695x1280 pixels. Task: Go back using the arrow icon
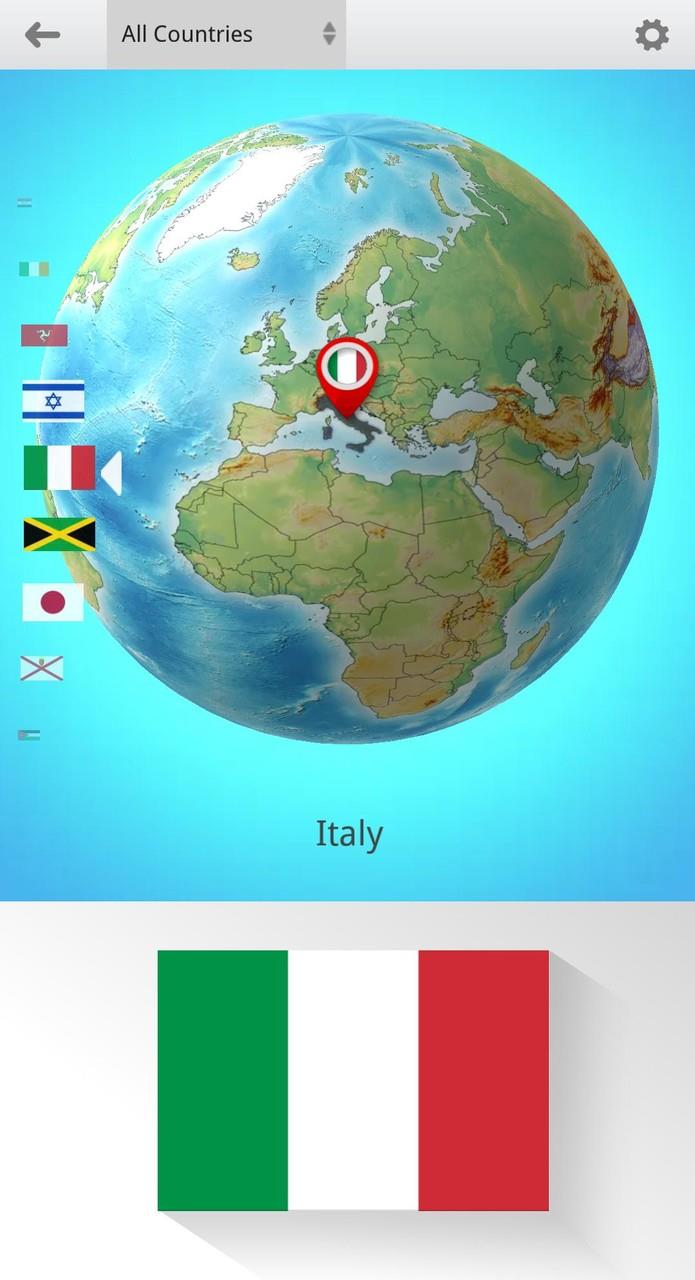pos(42,35)
